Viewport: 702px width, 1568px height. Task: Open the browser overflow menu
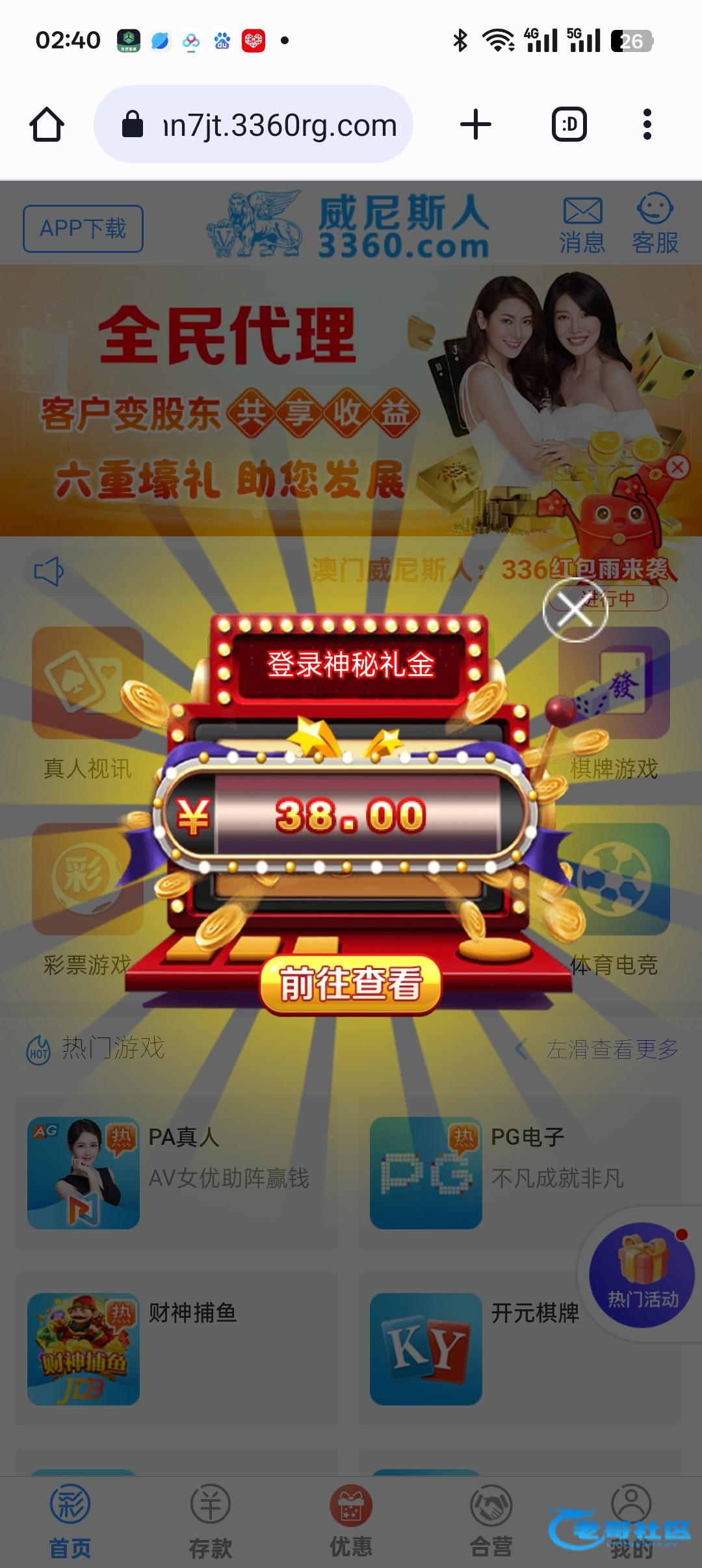647,124
